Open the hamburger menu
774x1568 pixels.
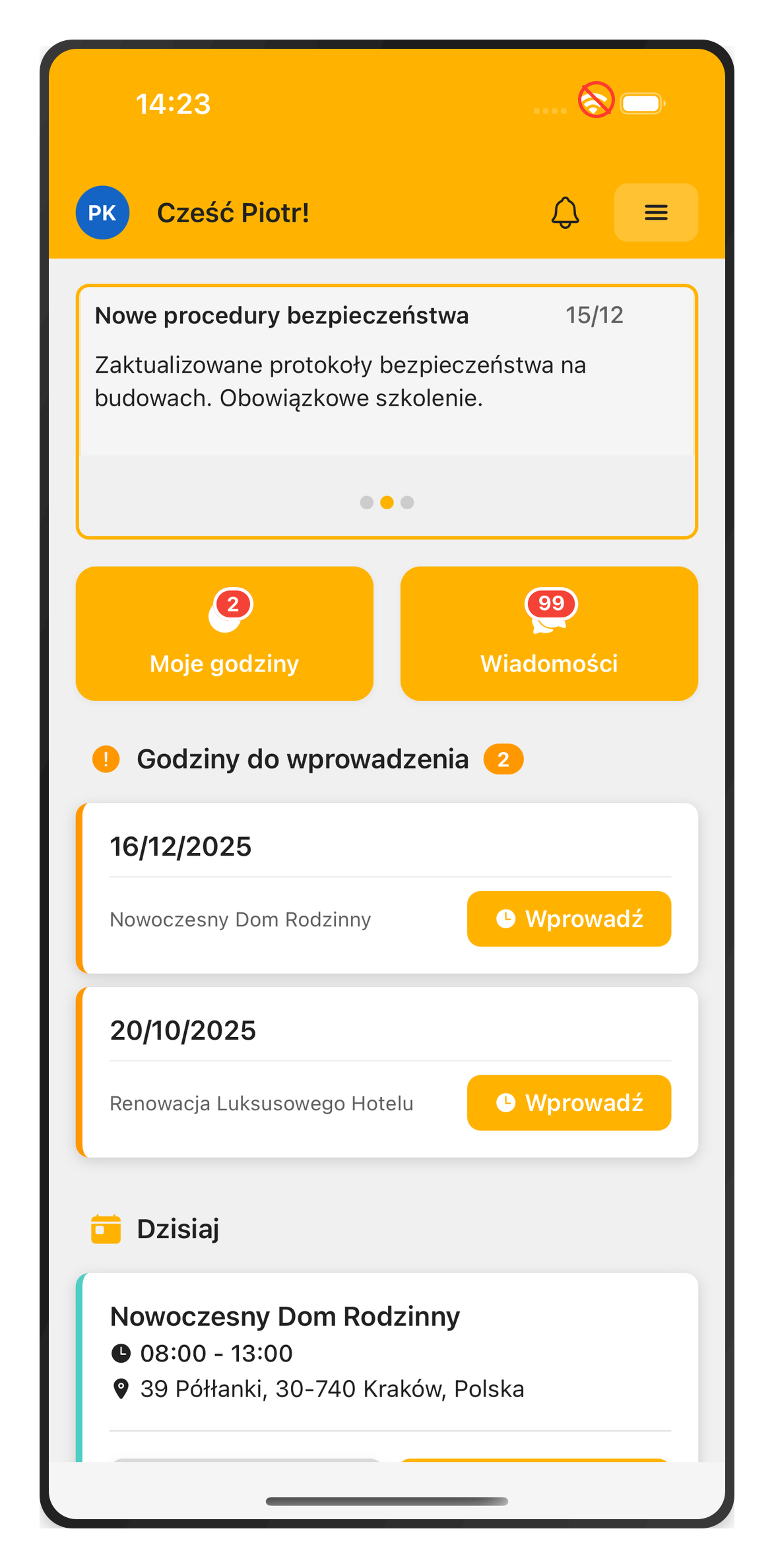pos(656,212)
